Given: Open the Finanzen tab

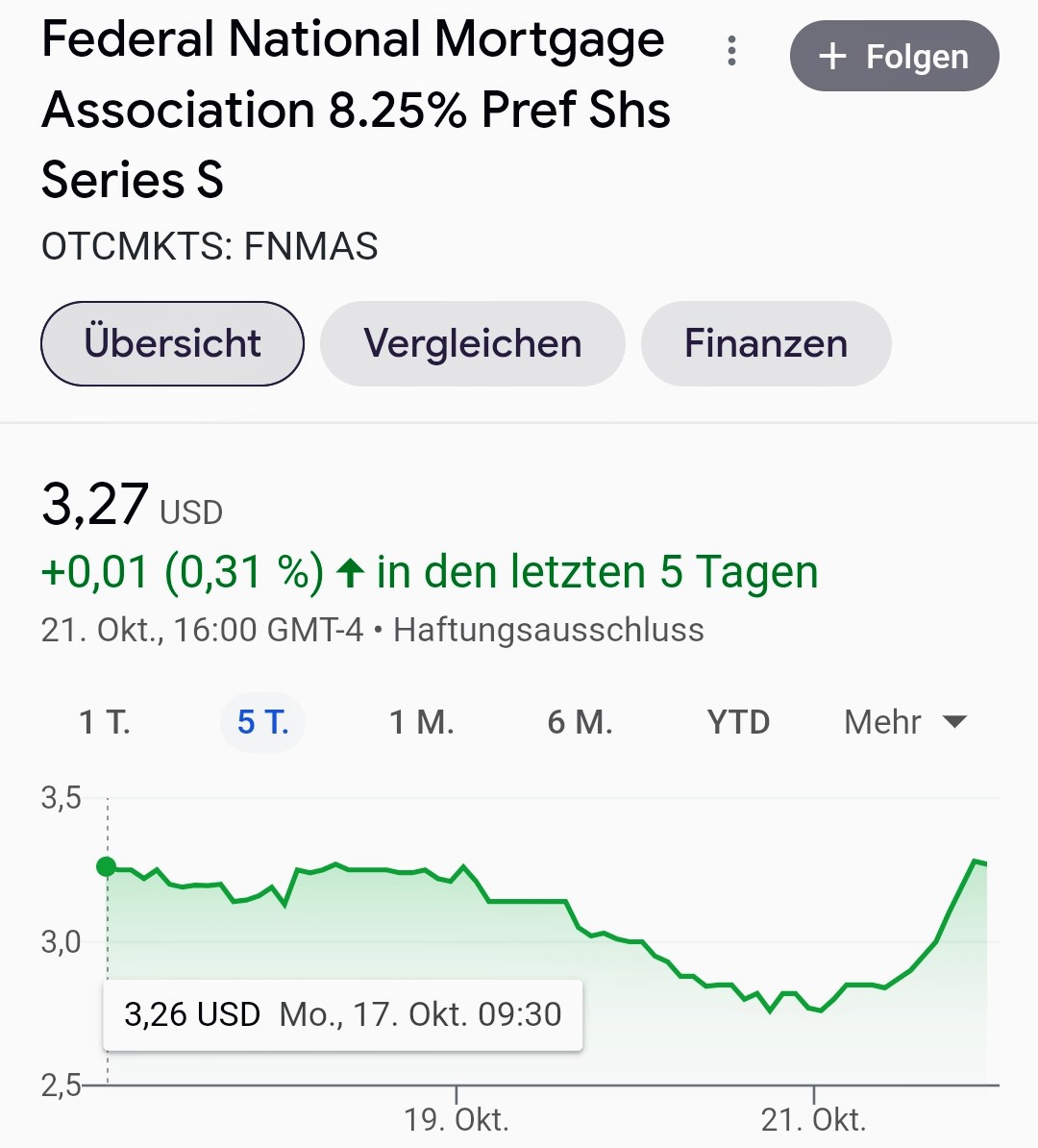Looking at the screenshot, I should tap(766, 343).
